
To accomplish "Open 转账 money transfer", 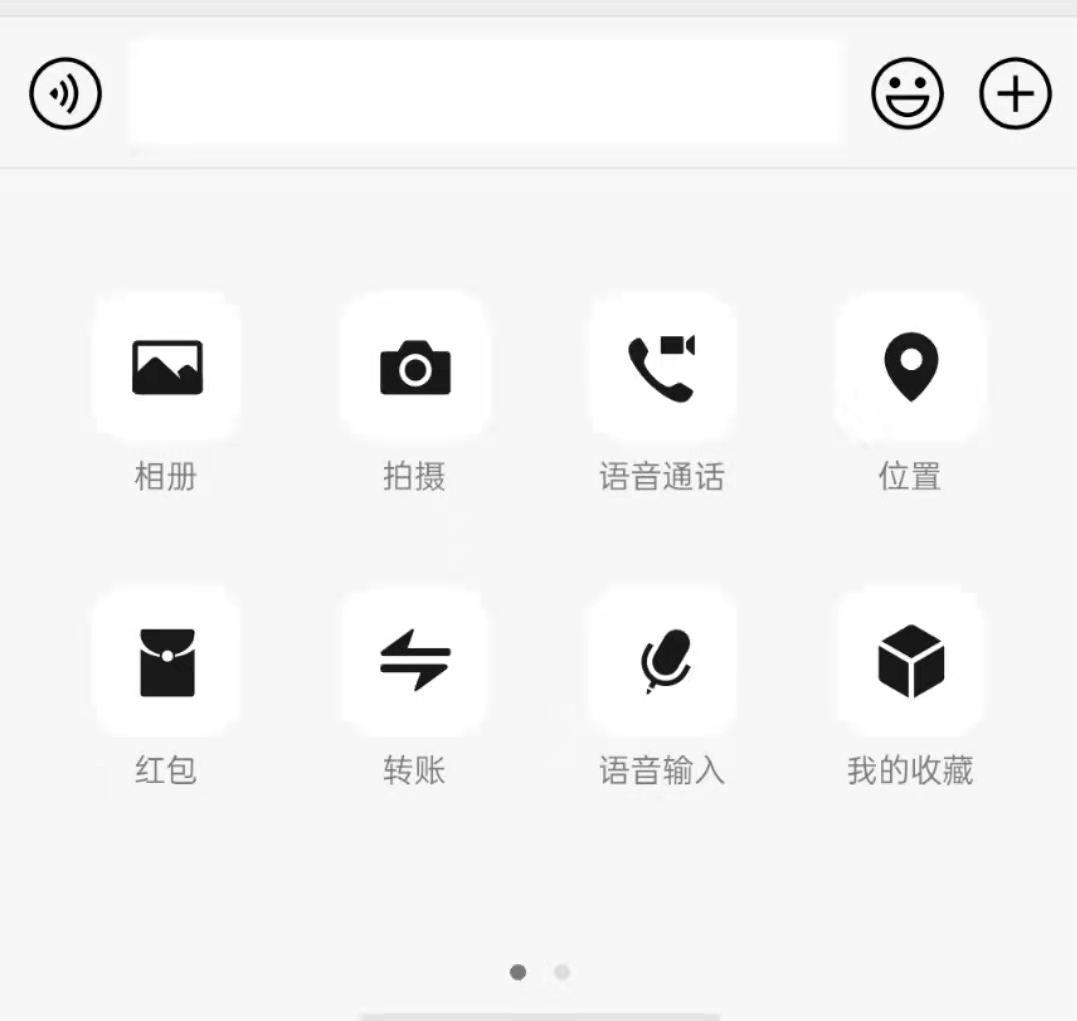I will tap(415, 661).
